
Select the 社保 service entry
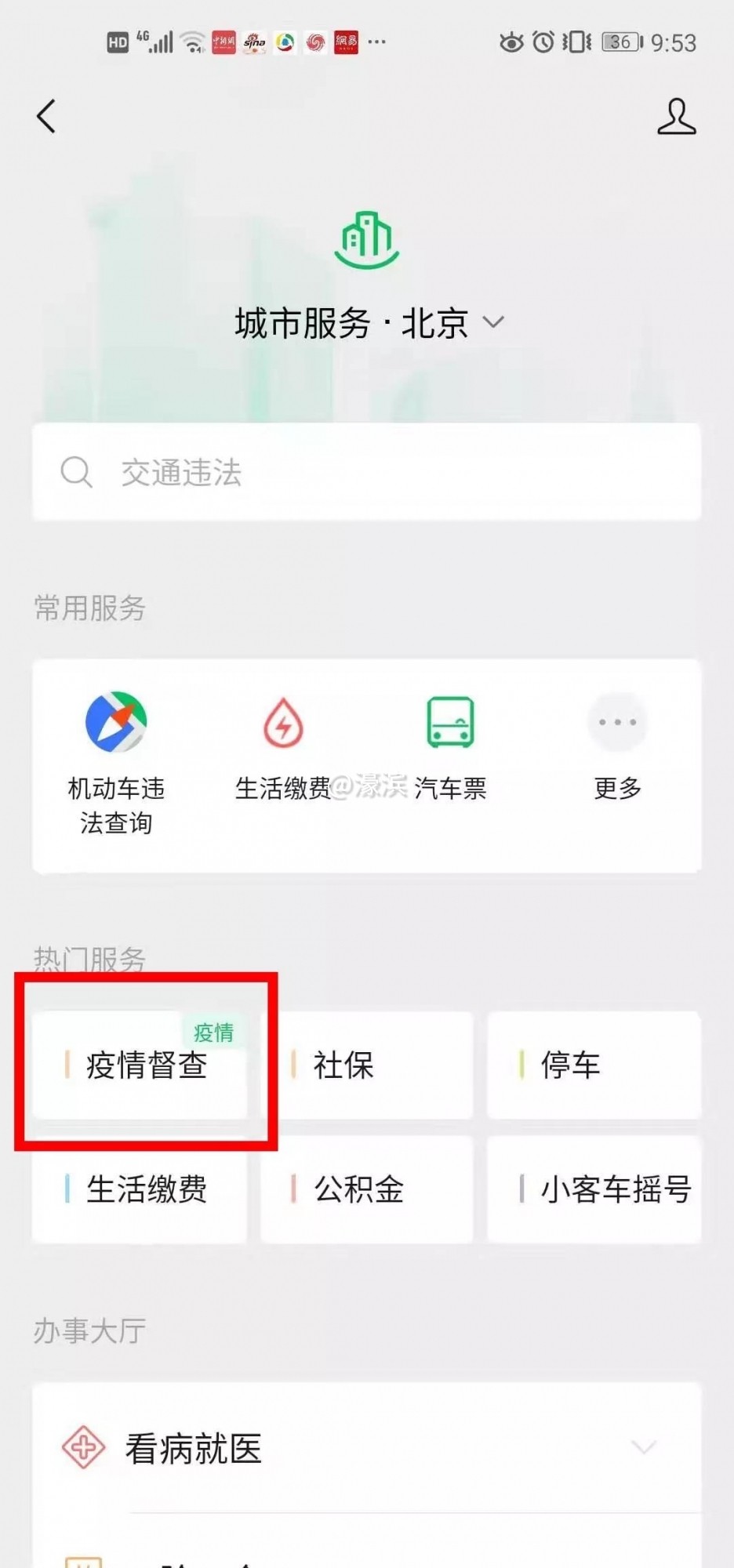pyautogui.click(x=343, y=1066)
